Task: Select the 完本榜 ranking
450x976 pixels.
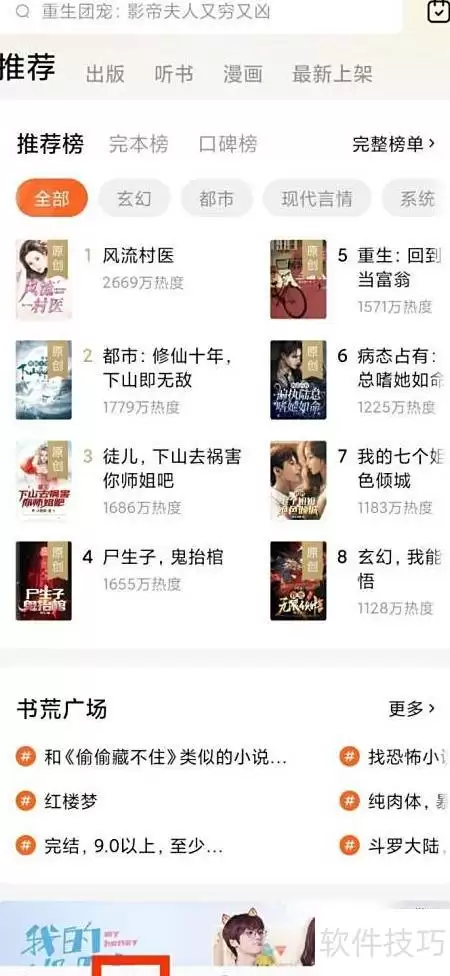Action: point(138,144)
